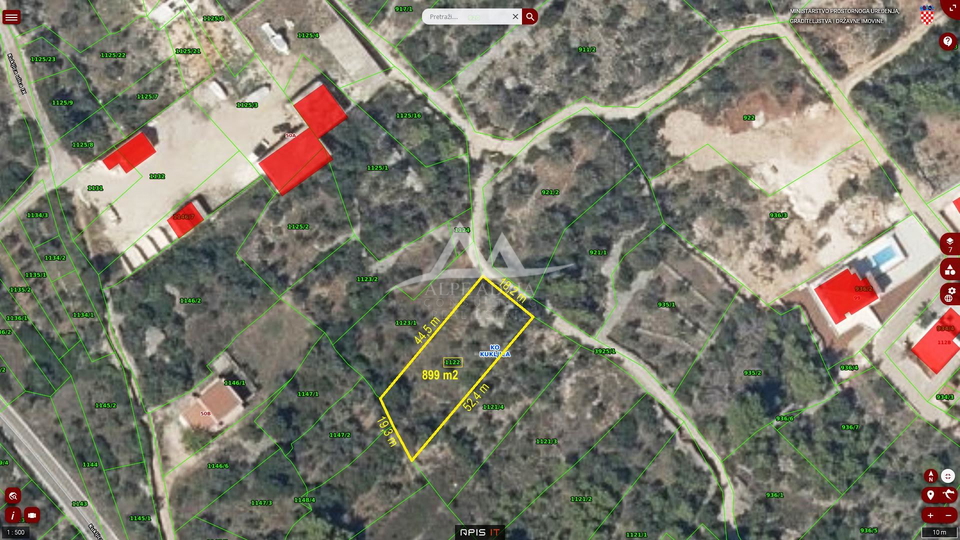Reset map orientation to north
960x540 pixels.
coord(930,476)
